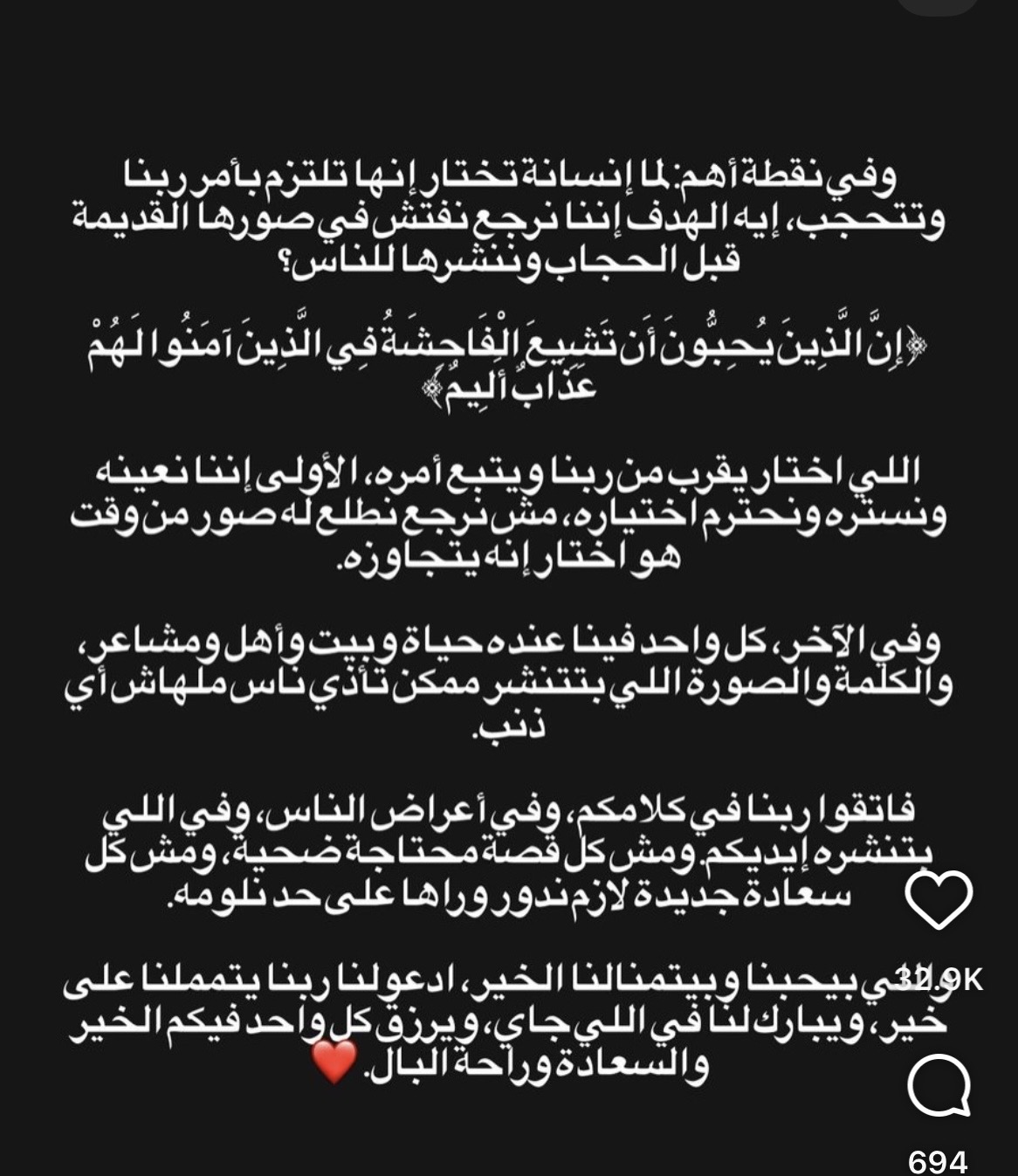Open the comments bubble icon

939,1086
